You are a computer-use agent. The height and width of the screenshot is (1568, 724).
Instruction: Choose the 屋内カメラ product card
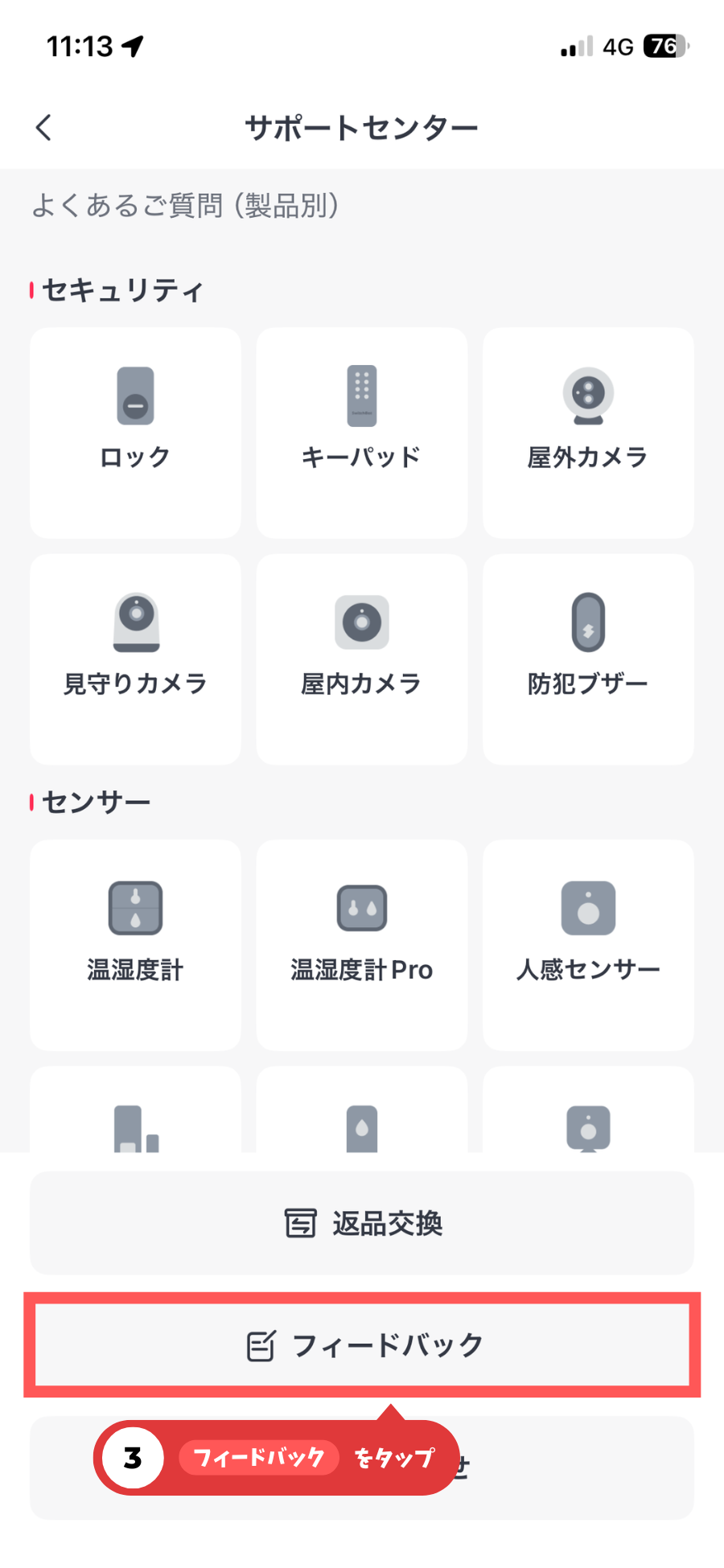(x=361, y=659)
